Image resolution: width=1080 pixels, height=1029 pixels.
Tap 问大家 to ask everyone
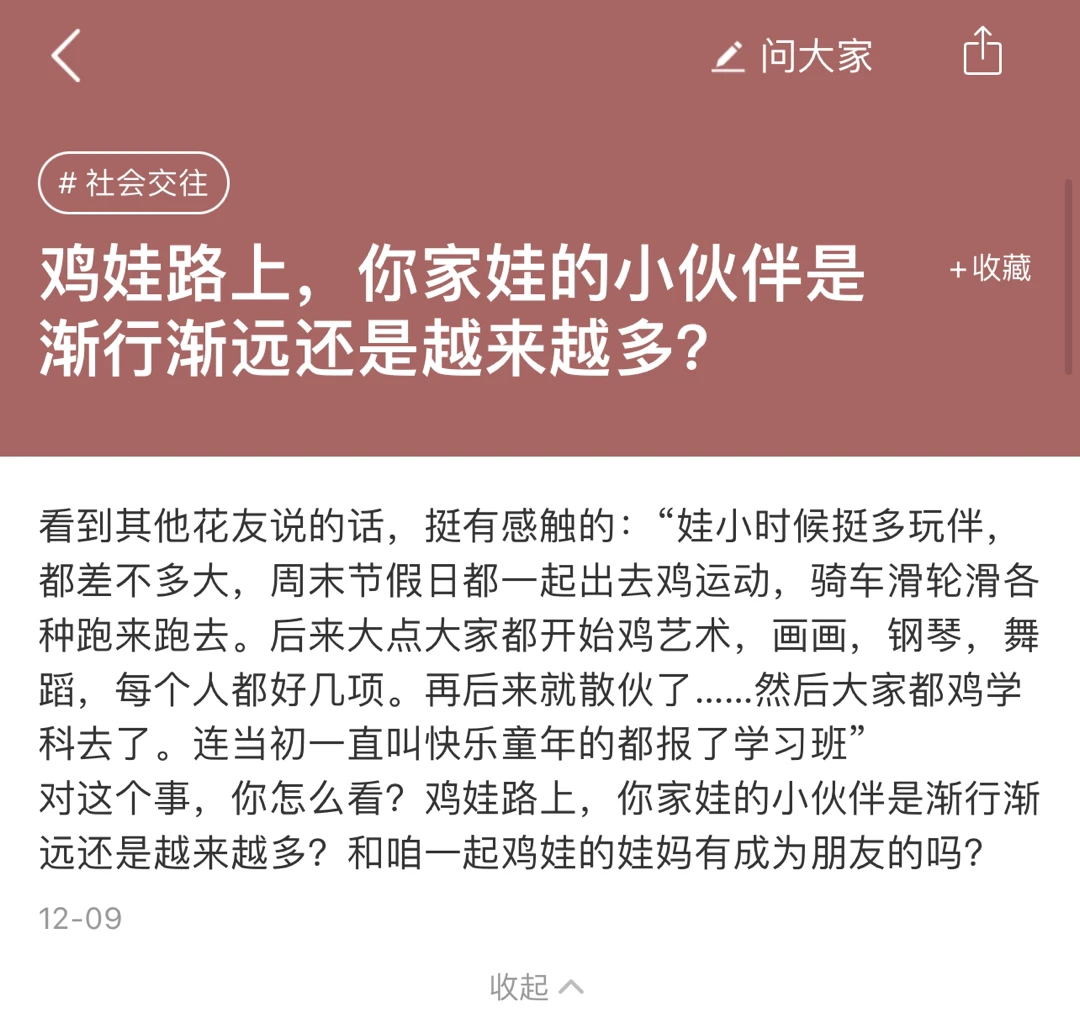pos(792,56)
